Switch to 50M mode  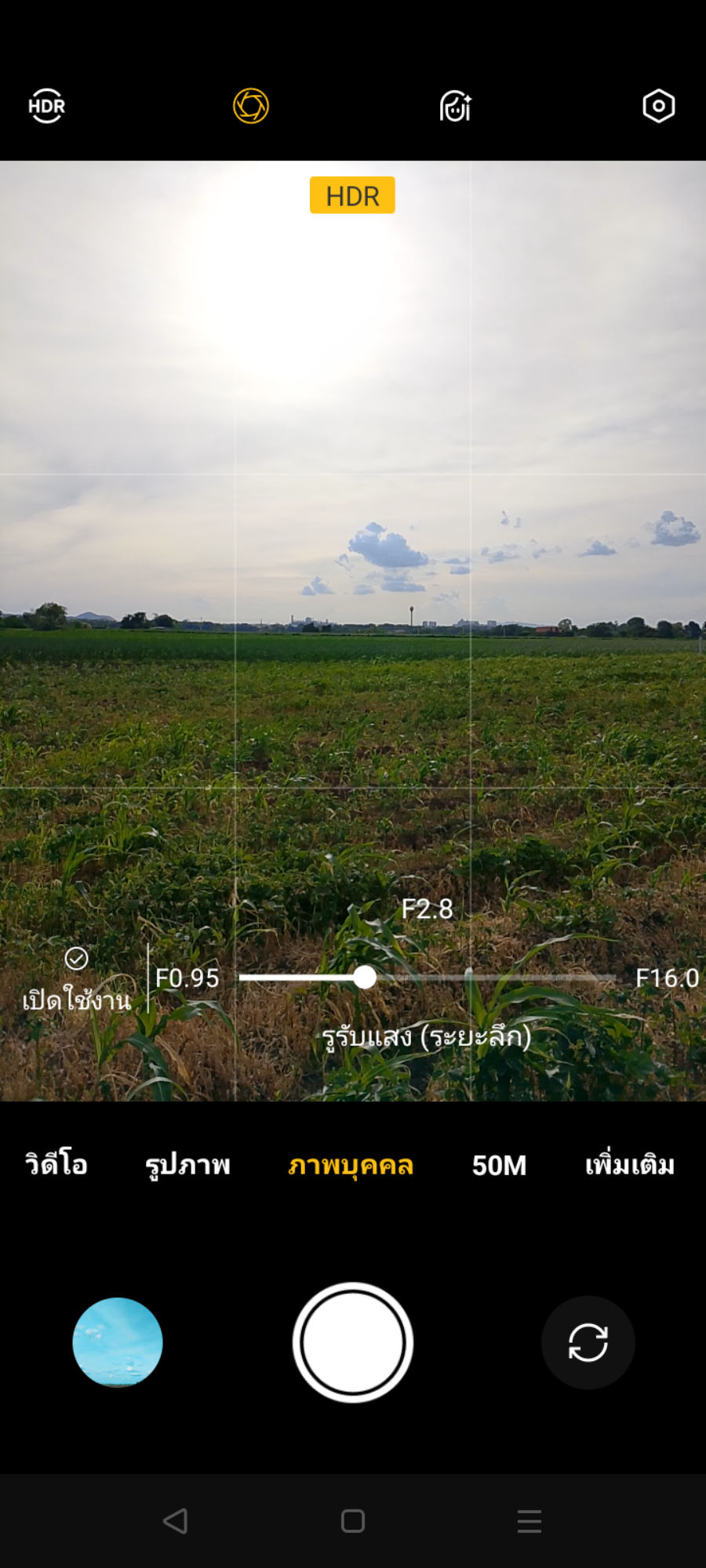(499, 1165)
